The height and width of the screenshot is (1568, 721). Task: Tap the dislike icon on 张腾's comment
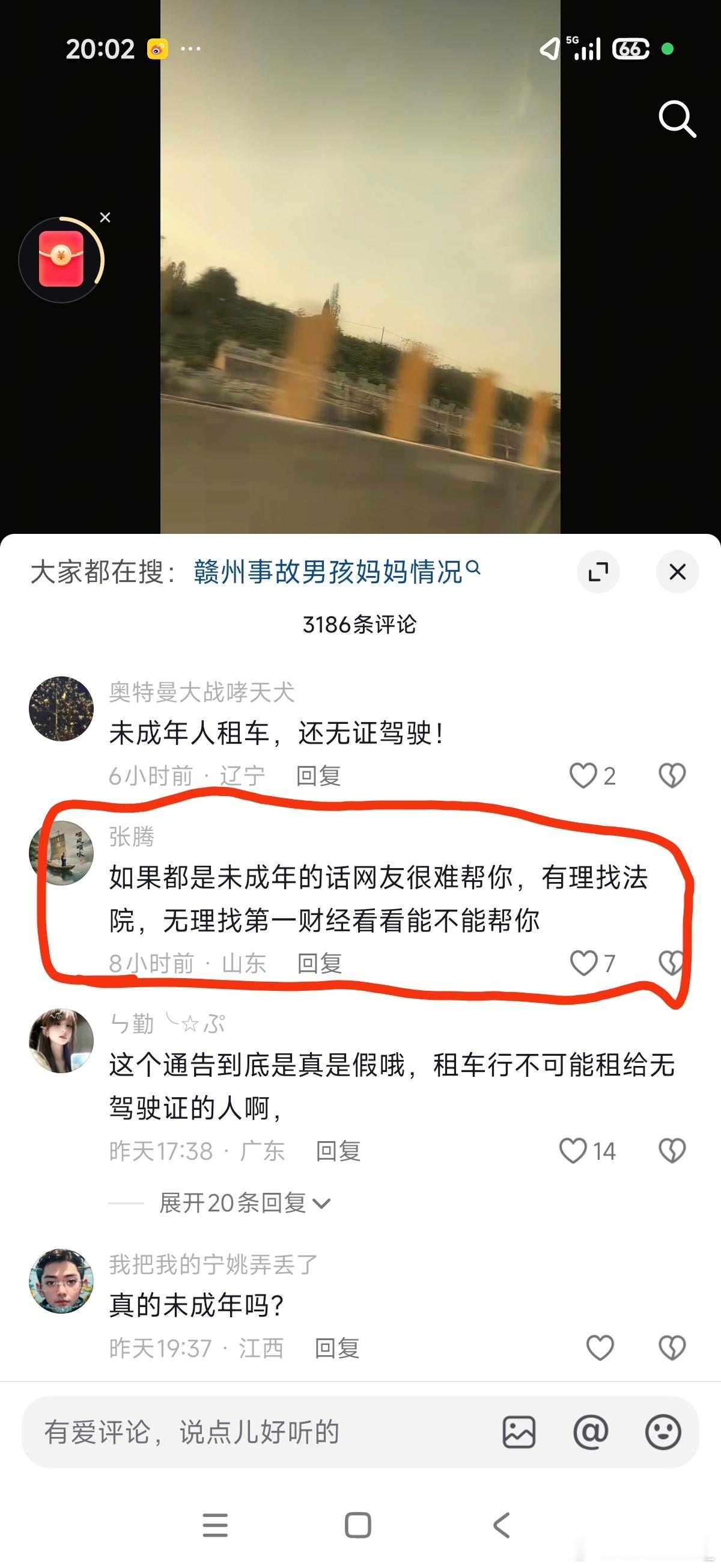click(672, 964)
